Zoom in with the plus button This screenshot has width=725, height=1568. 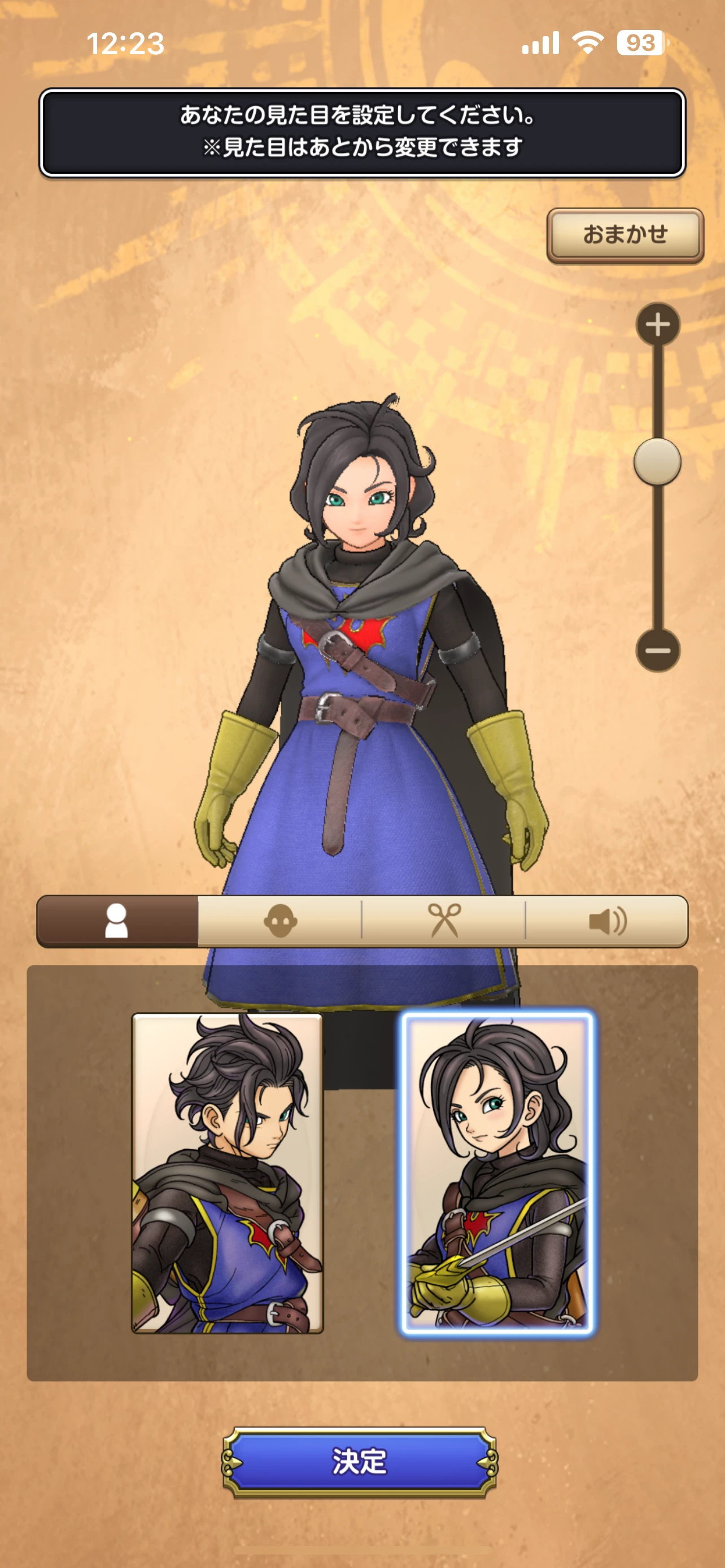point(657,324)
